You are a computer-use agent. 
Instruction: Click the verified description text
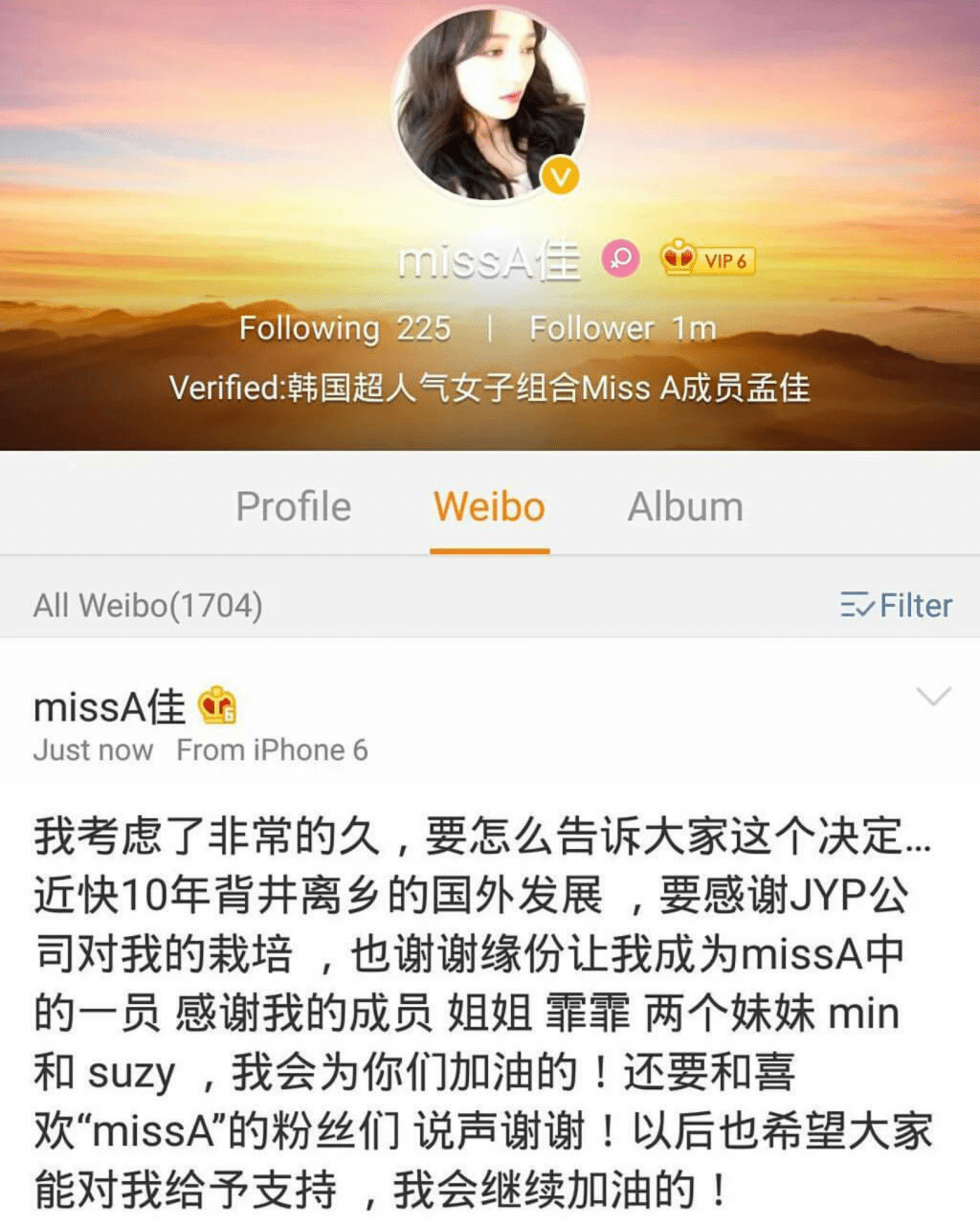pyautogui.click(x=490, y=388)
